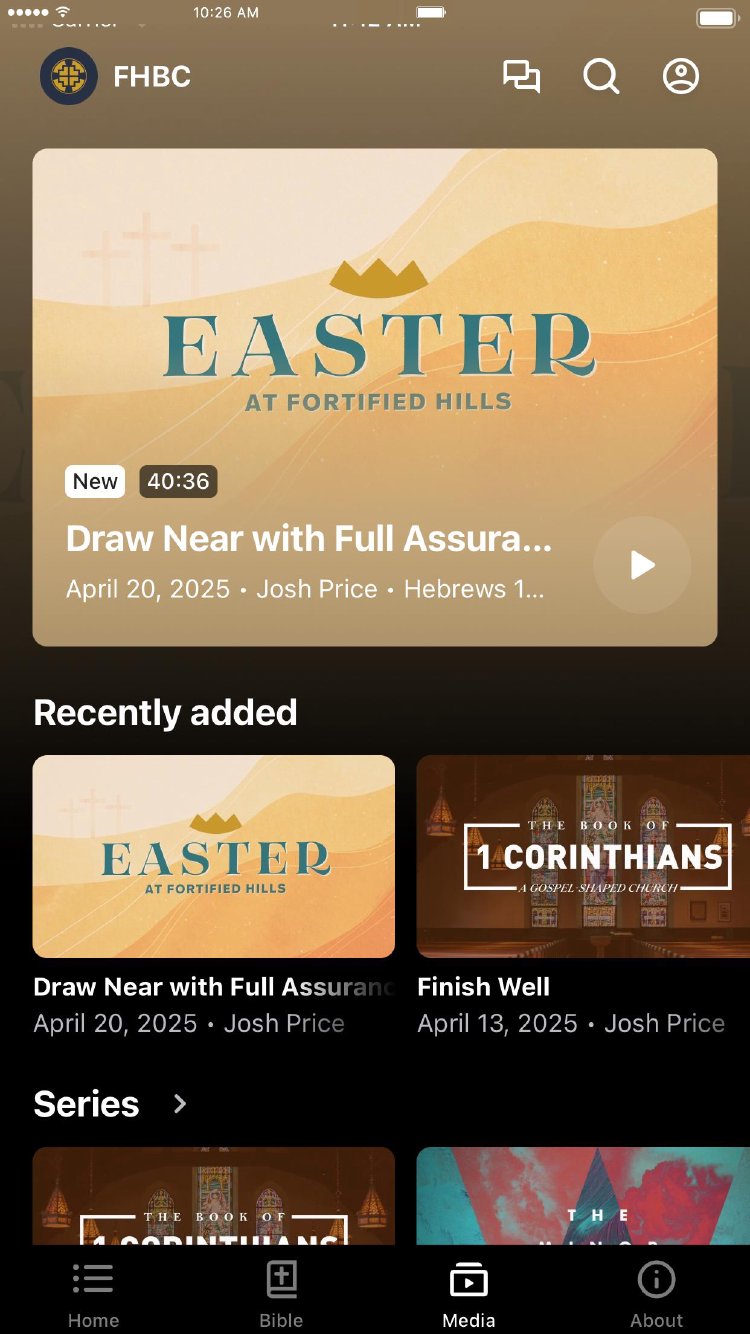Viewport: 750px width, 1334px height.
Task: Open the user profile icon
Action: (x=681, y=77)
